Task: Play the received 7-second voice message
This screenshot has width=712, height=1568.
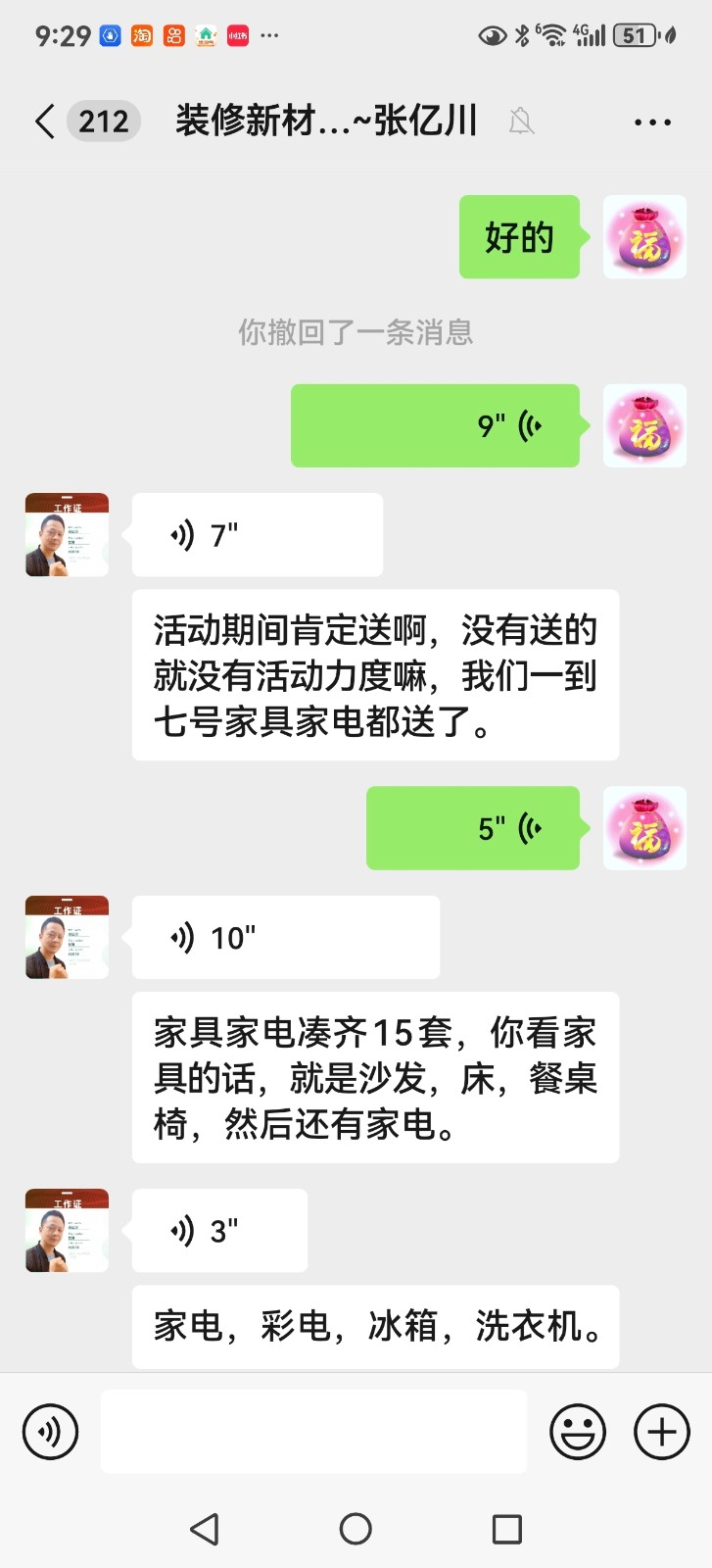Action: (257, 535)
